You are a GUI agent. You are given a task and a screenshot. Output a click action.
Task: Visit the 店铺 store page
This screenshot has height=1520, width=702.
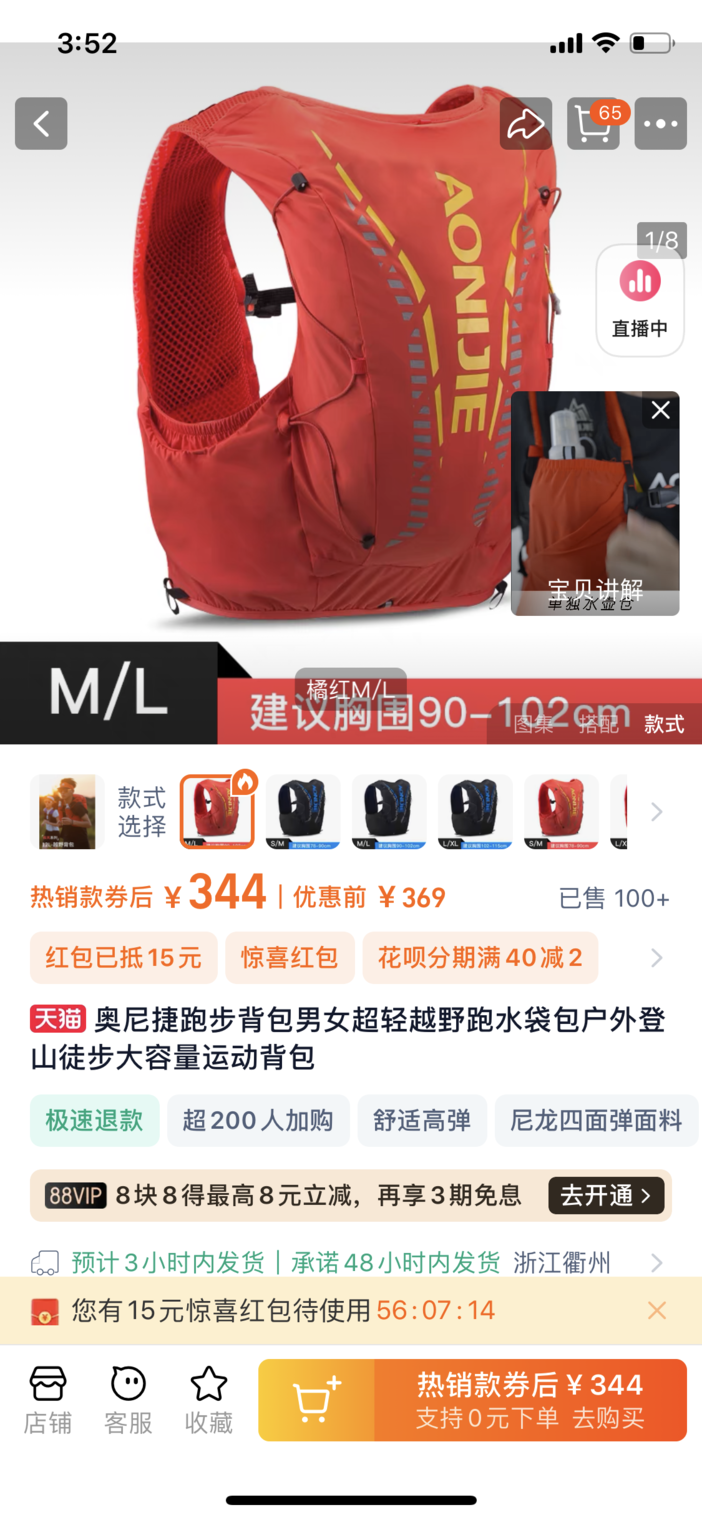pos(48,1399)
